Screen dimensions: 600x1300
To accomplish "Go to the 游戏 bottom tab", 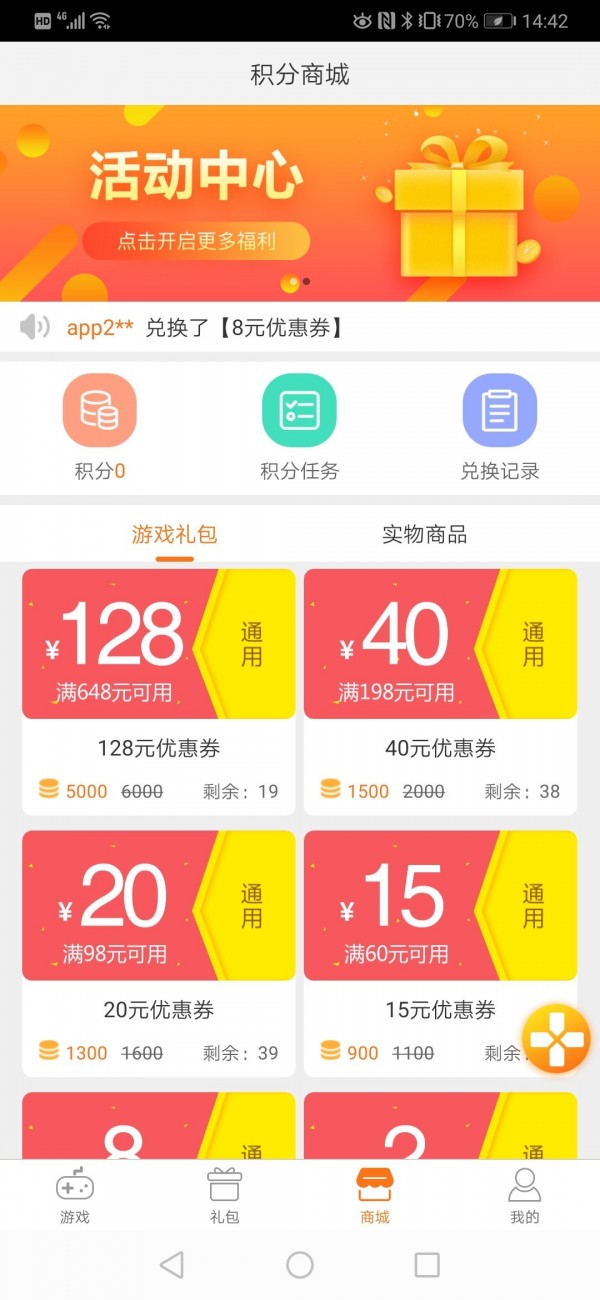I will coord(75,1196).
